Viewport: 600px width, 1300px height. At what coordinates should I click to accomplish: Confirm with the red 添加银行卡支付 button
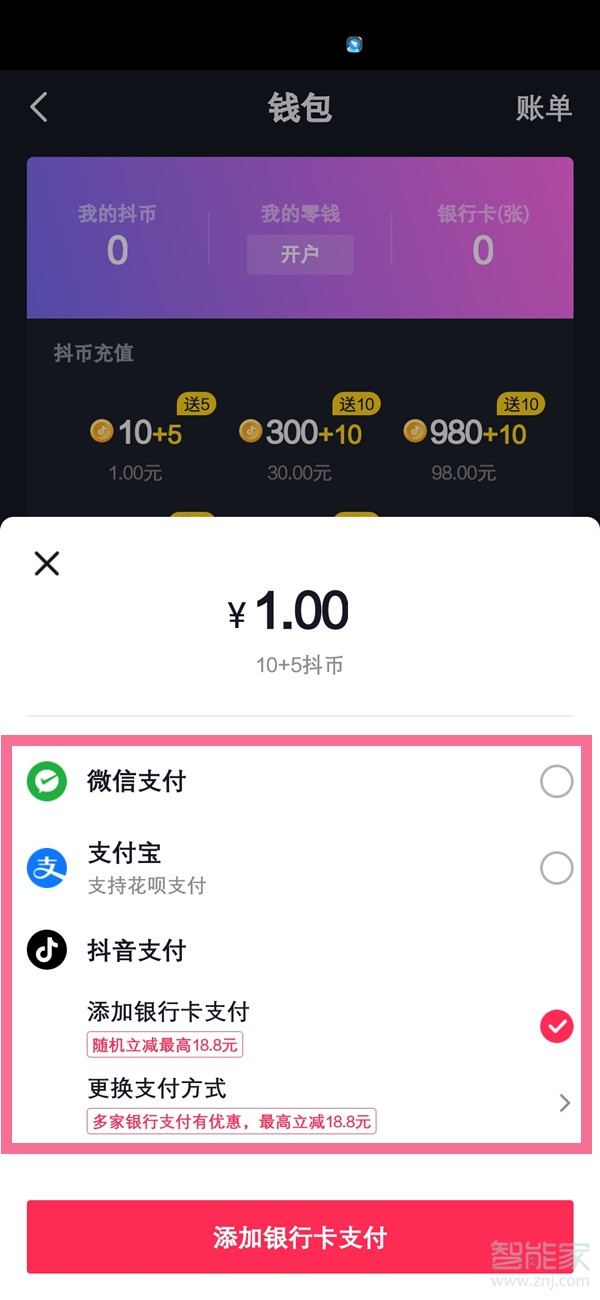pyautogui.click(x=300, y=1237)
